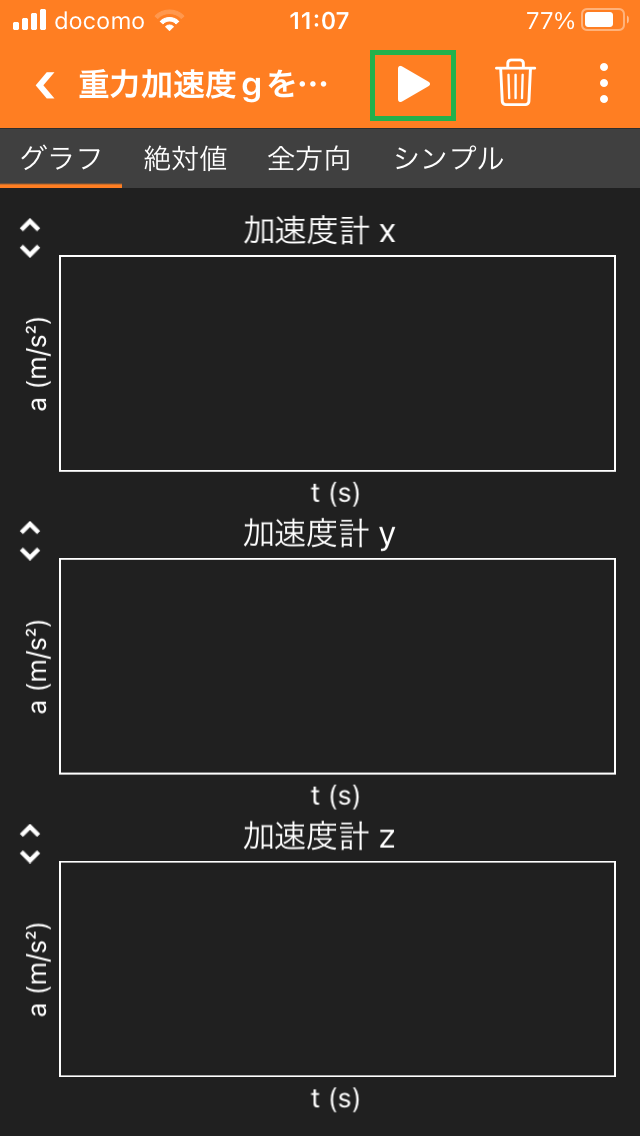The height and width of the screenshot is (1136, 640).
Task: Delete recorded data with the trash icon
Action: pyautogui.click(x=515, y=85)
